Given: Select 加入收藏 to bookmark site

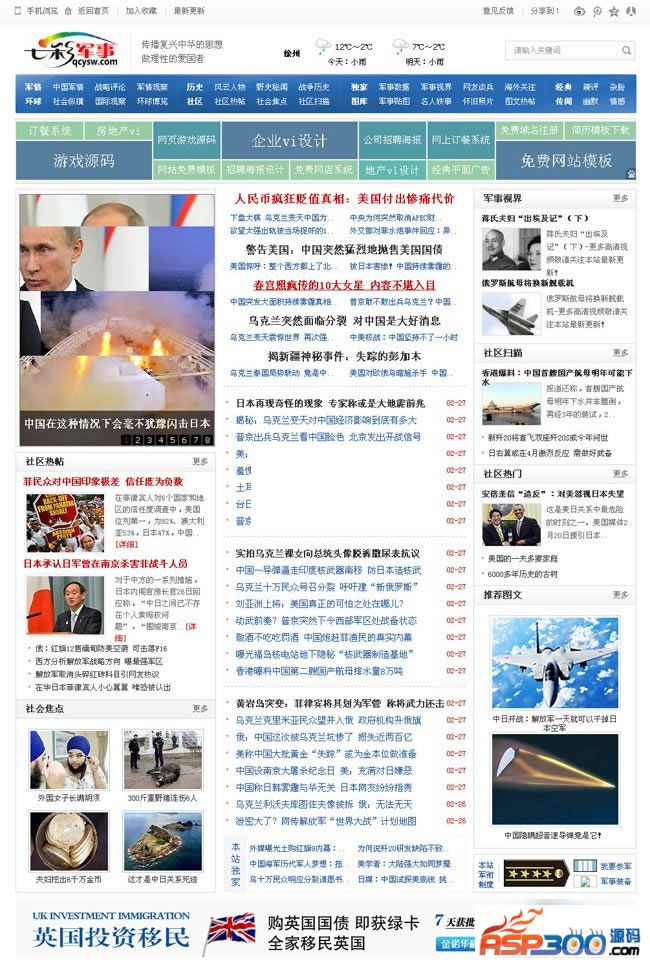Looking at the screenshot, I should (x=141, y=11).
